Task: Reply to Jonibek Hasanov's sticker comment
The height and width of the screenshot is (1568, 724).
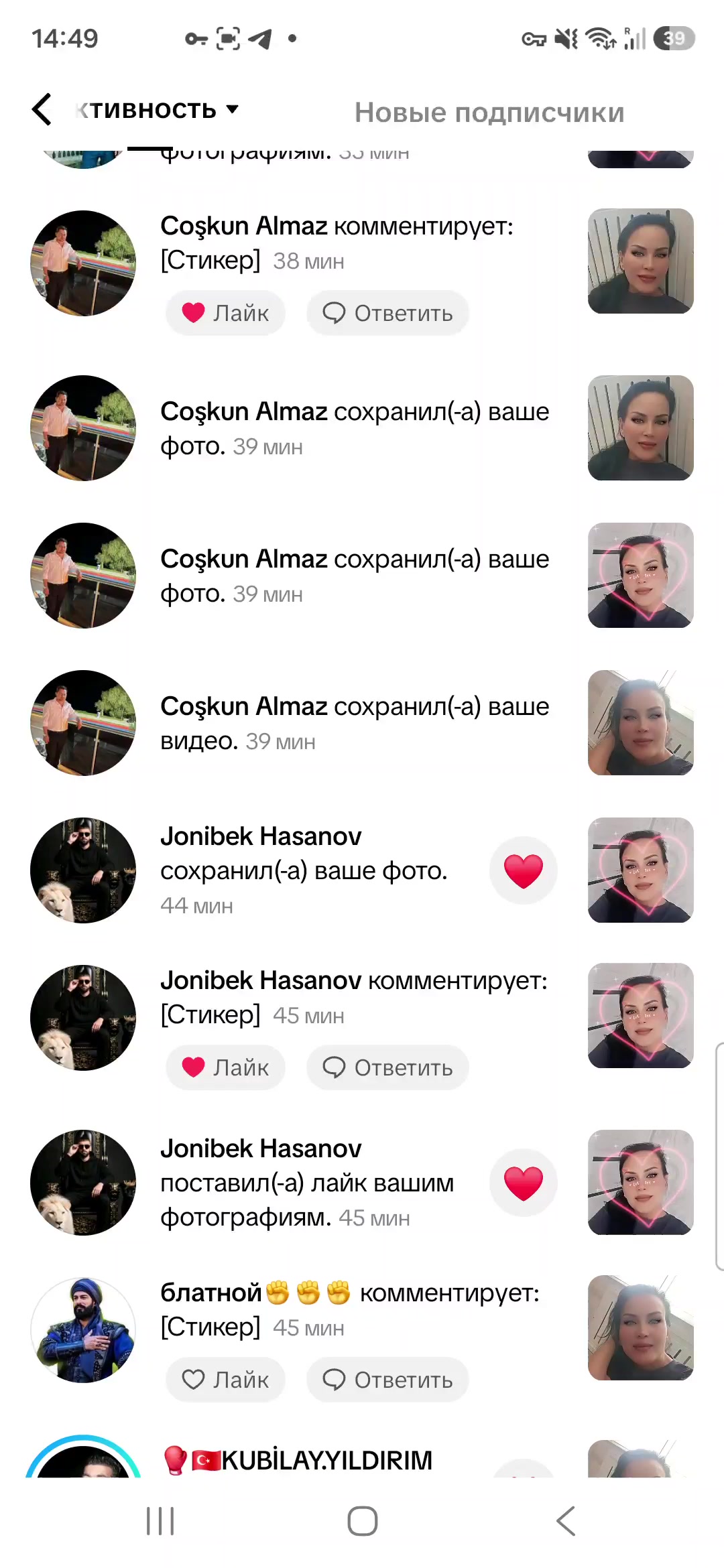Action: coord(387,1067)
